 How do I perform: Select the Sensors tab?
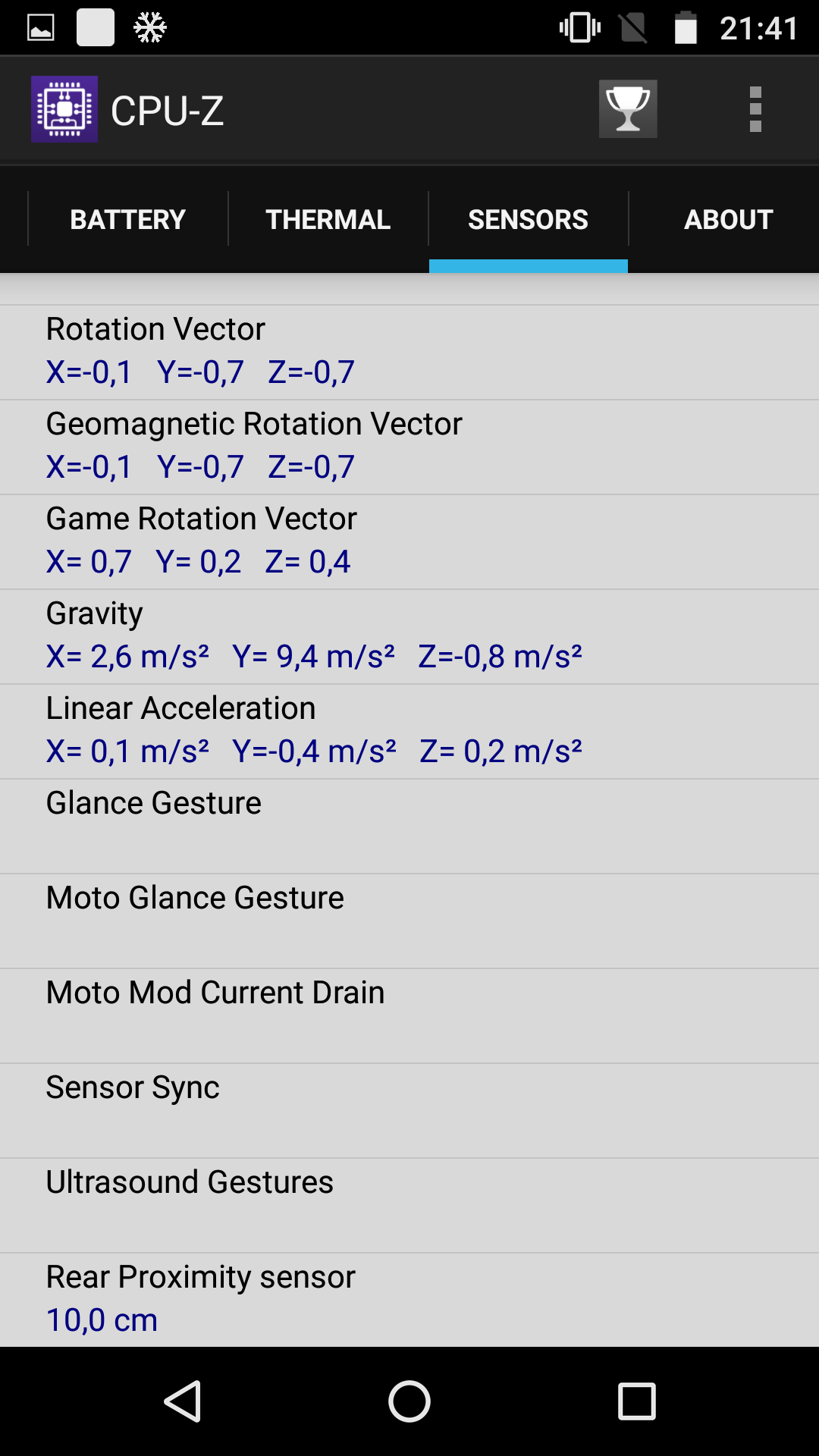(x=529, y=219)
